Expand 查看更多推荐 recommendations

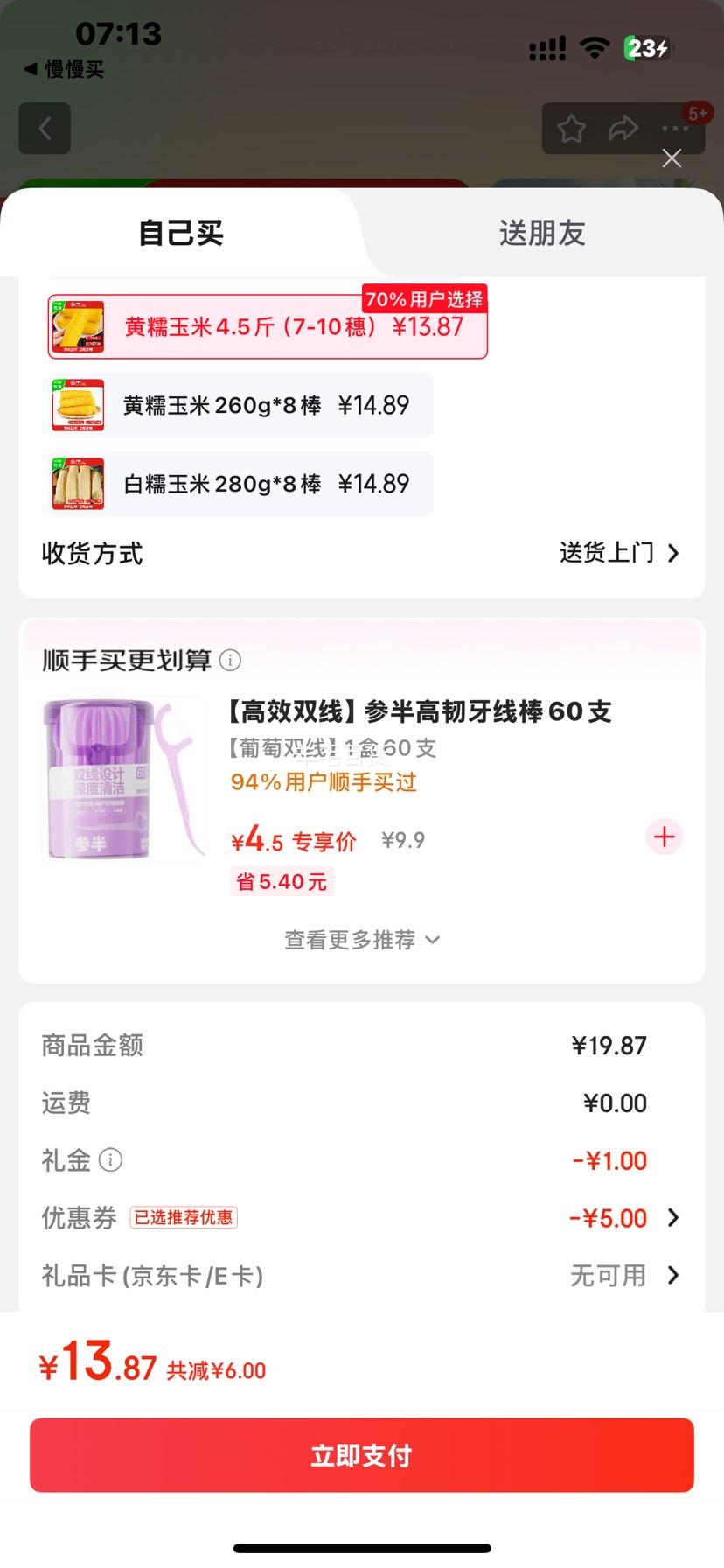(x=361, y=940)
